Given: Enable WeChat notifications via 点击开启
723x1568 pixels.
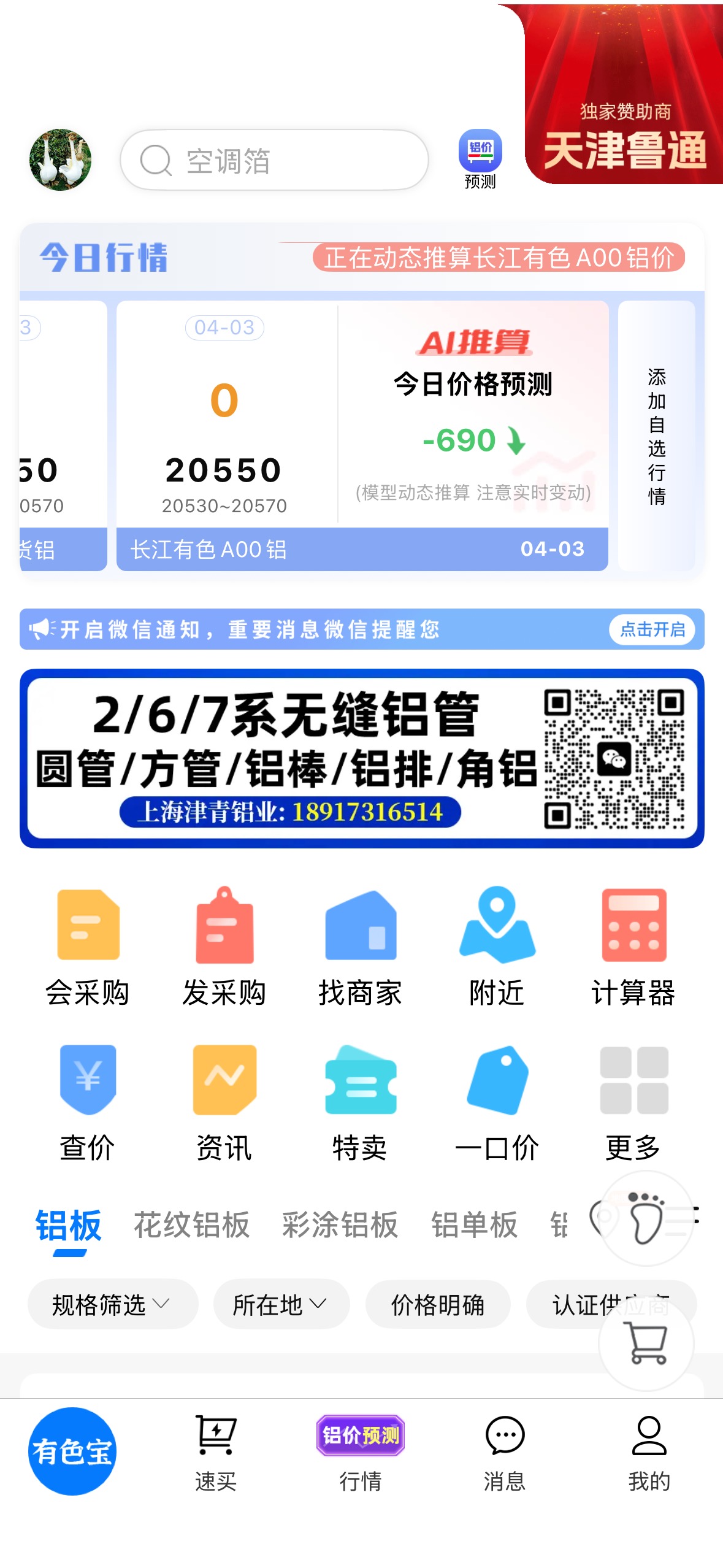Looking at the screenshot, I should [x=652, y=629].
